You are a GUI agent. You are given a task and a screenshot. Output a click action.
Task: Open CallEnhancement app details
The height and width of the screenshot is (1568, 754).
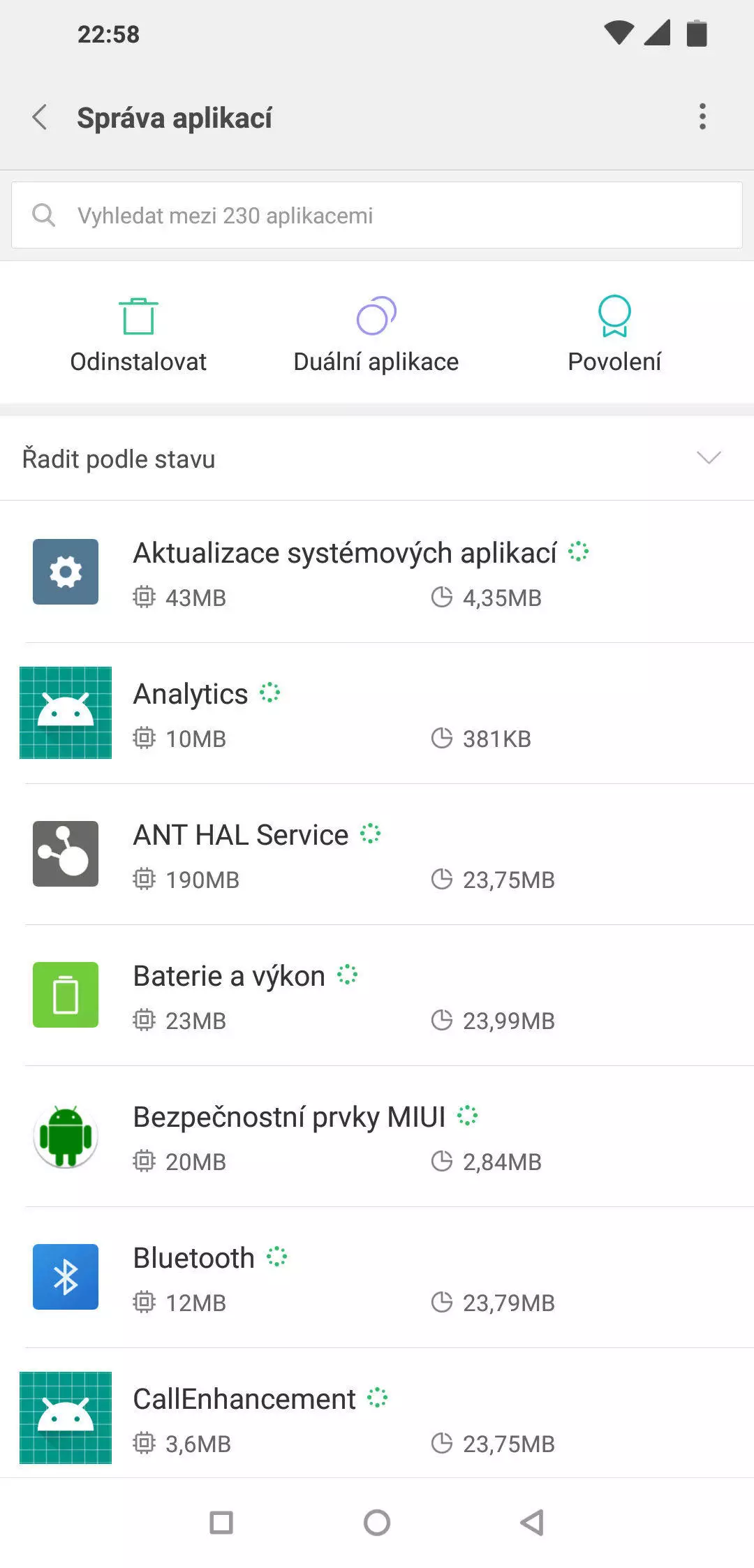377,1417
